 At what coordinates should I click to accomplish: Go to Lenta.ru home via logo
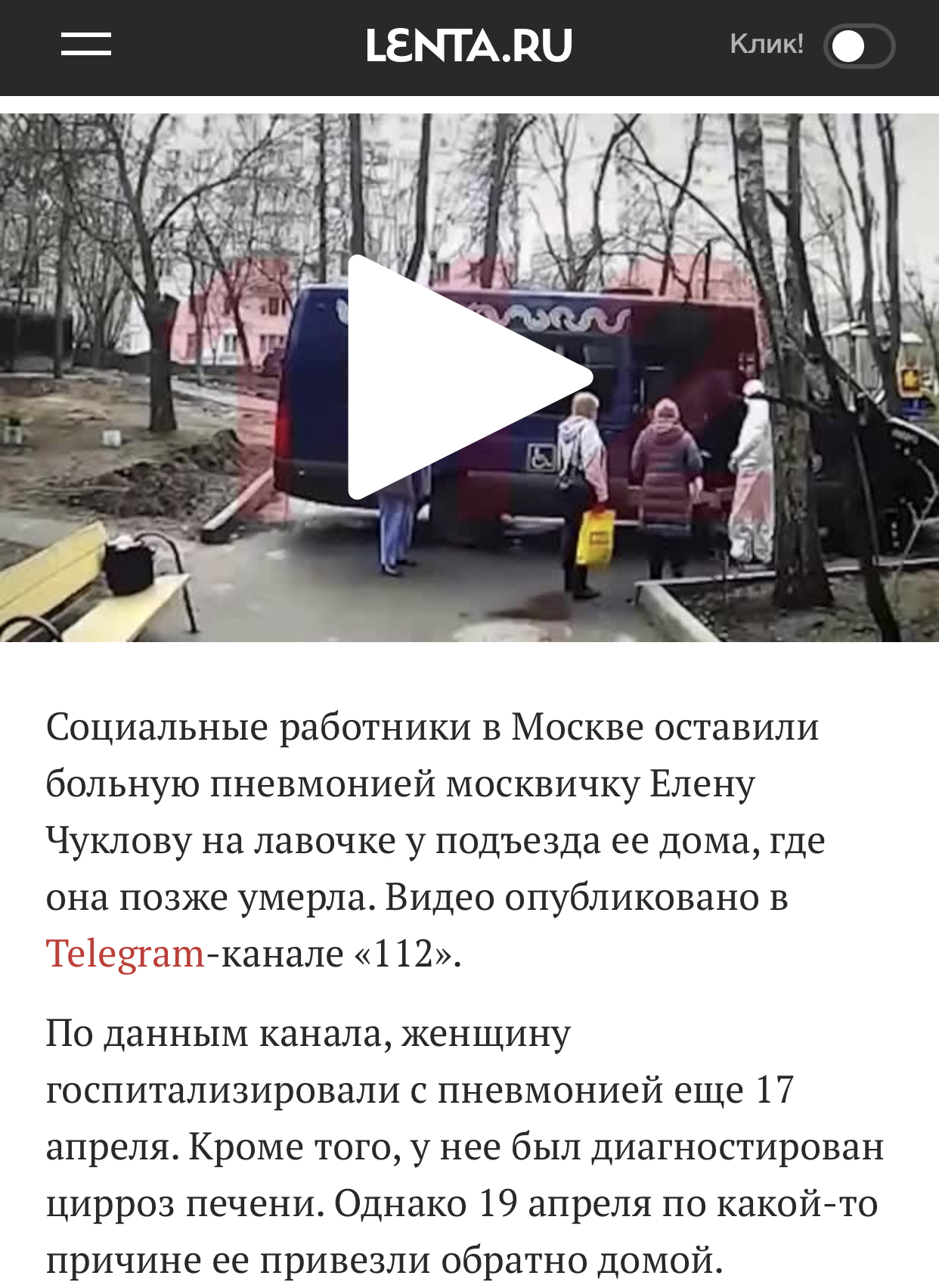[x=469, y=45]
